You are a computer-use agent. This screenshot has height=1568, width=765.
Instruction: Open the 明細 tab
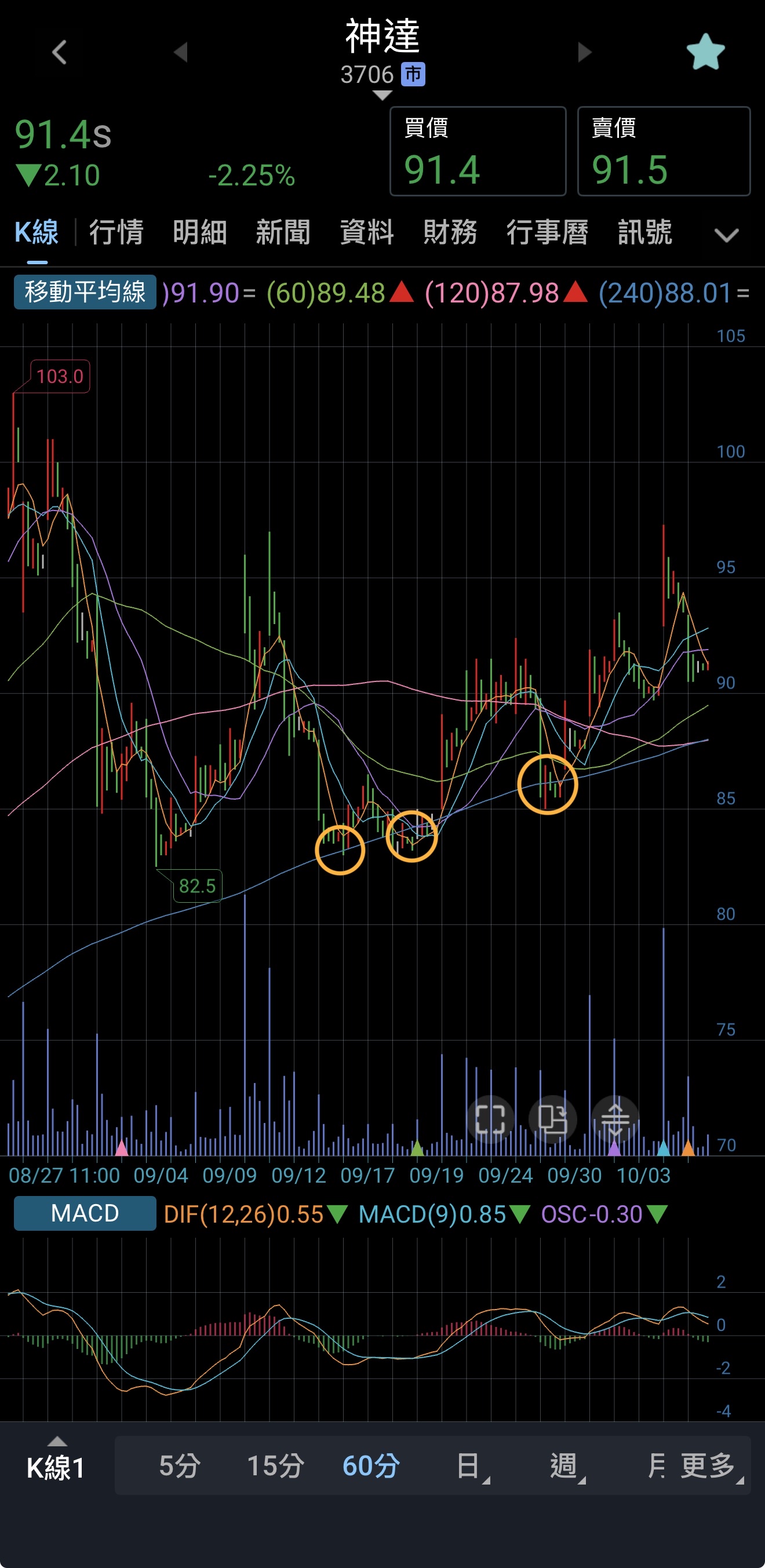[199, 232]
